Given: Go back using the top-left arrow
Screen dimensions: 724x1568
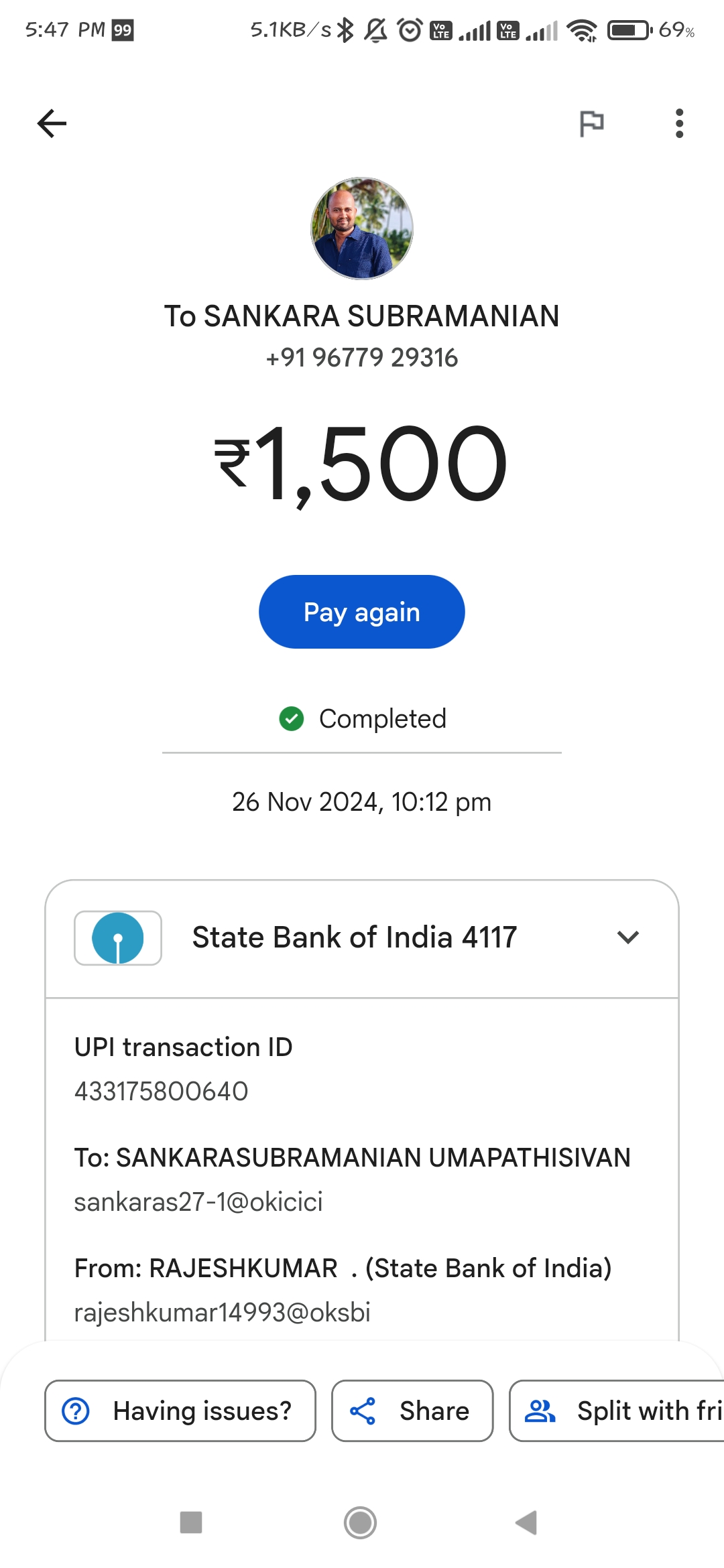Looking at the screenshot, I should (52, 123).
